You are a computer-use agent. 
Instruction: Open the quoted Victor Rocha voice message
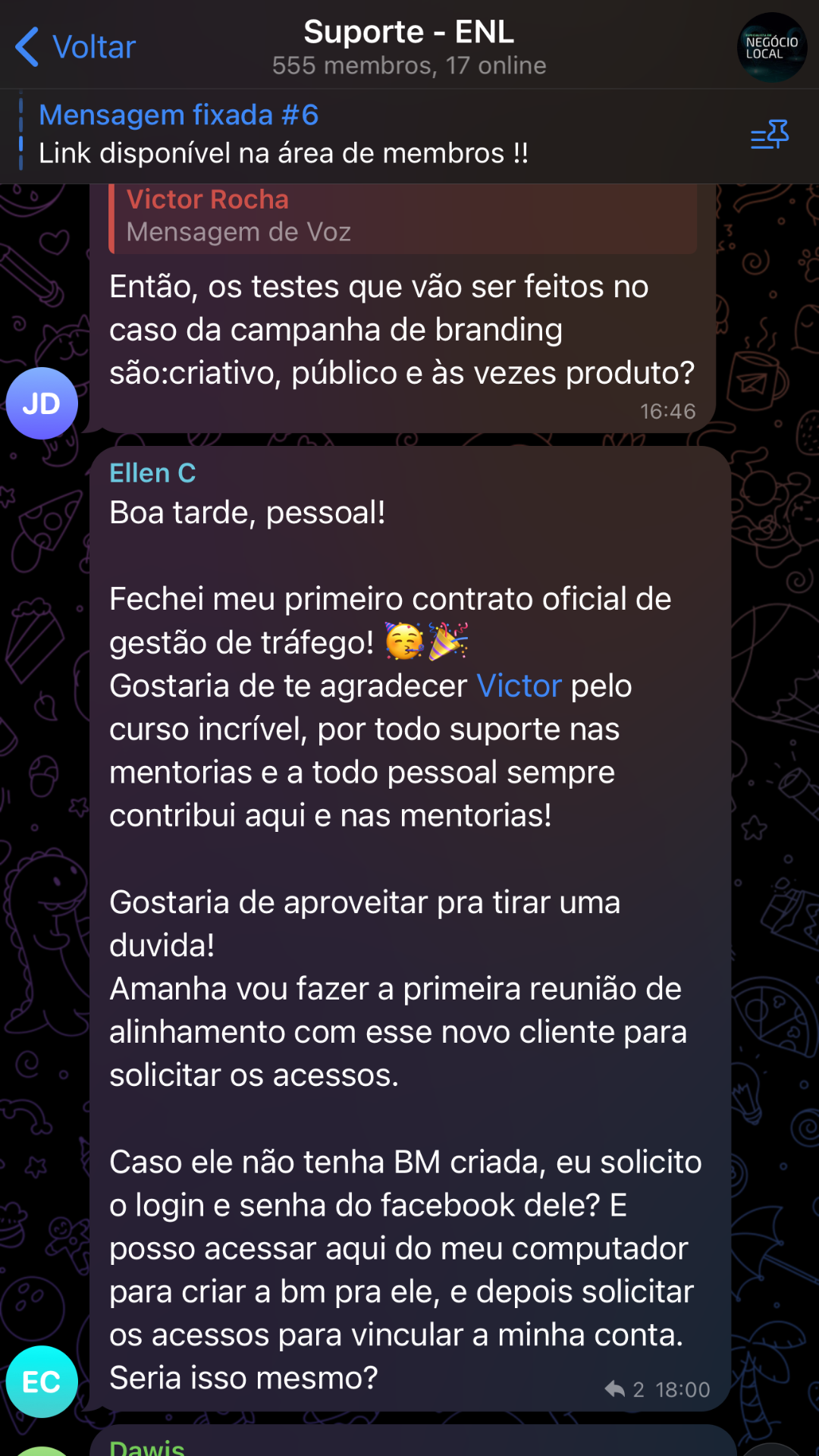point(402,217)
